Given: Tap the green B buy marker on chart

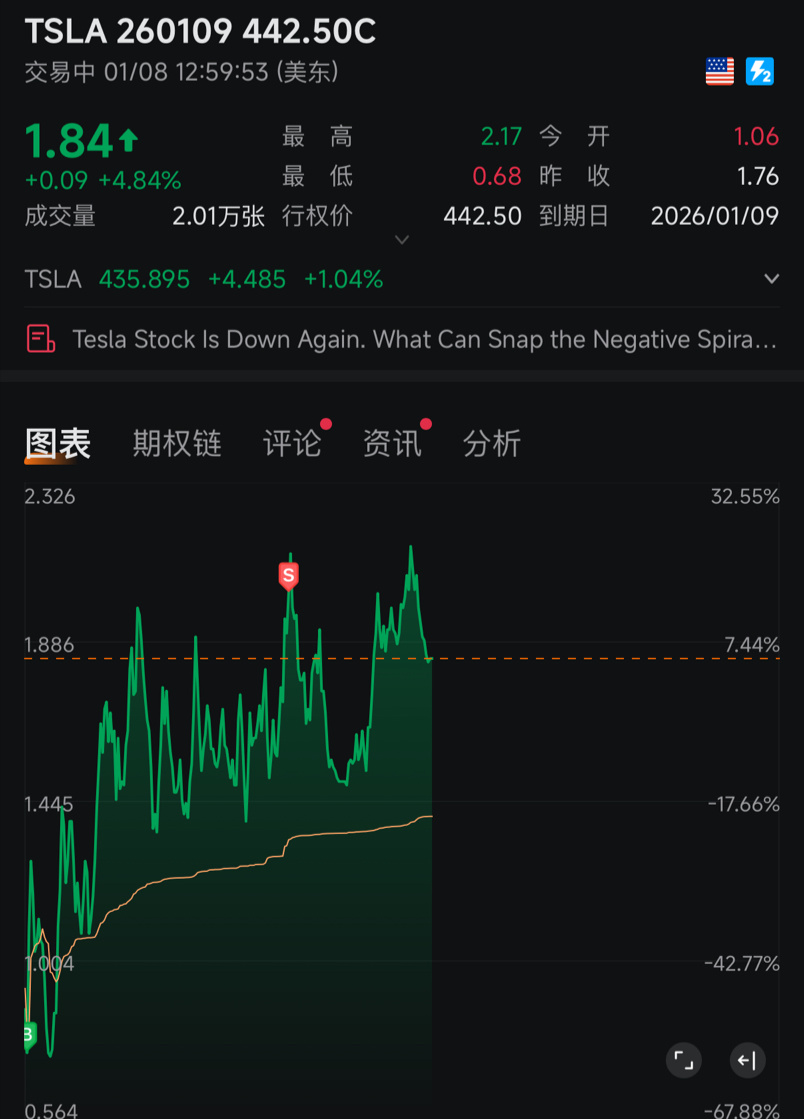Looking at the screenshot, I should (29, 1036).
